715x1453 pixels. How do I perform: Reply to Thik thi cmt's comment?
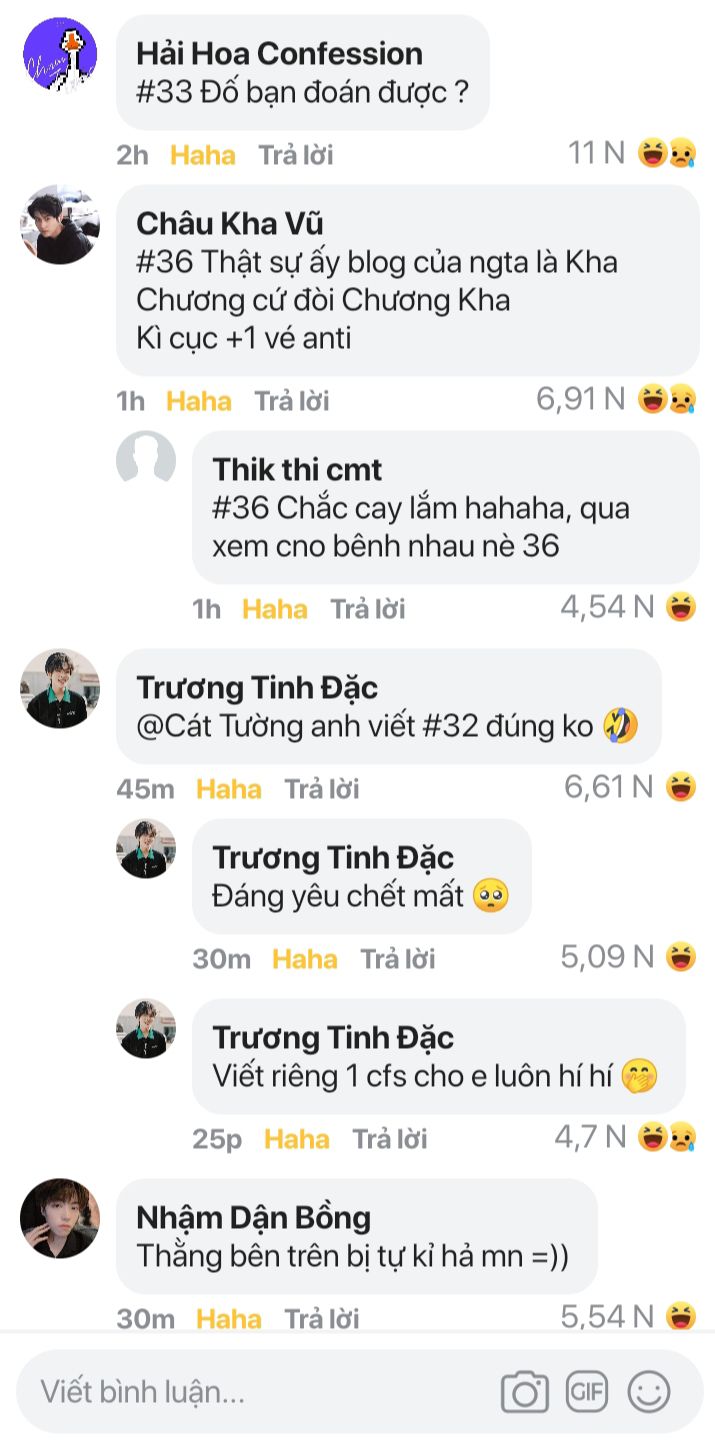pos(368,609)
